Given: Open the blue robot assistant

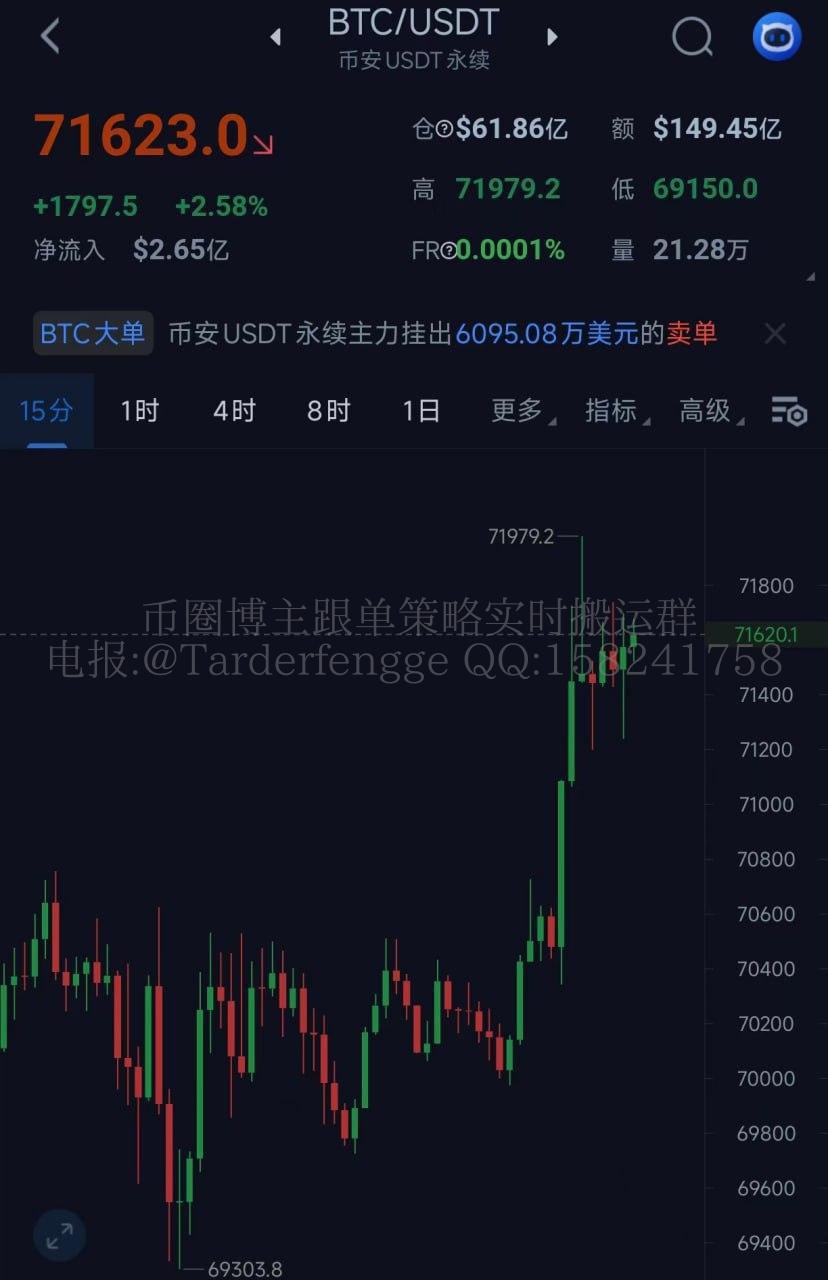Looking at the screenshot, I should click(777, 38).
